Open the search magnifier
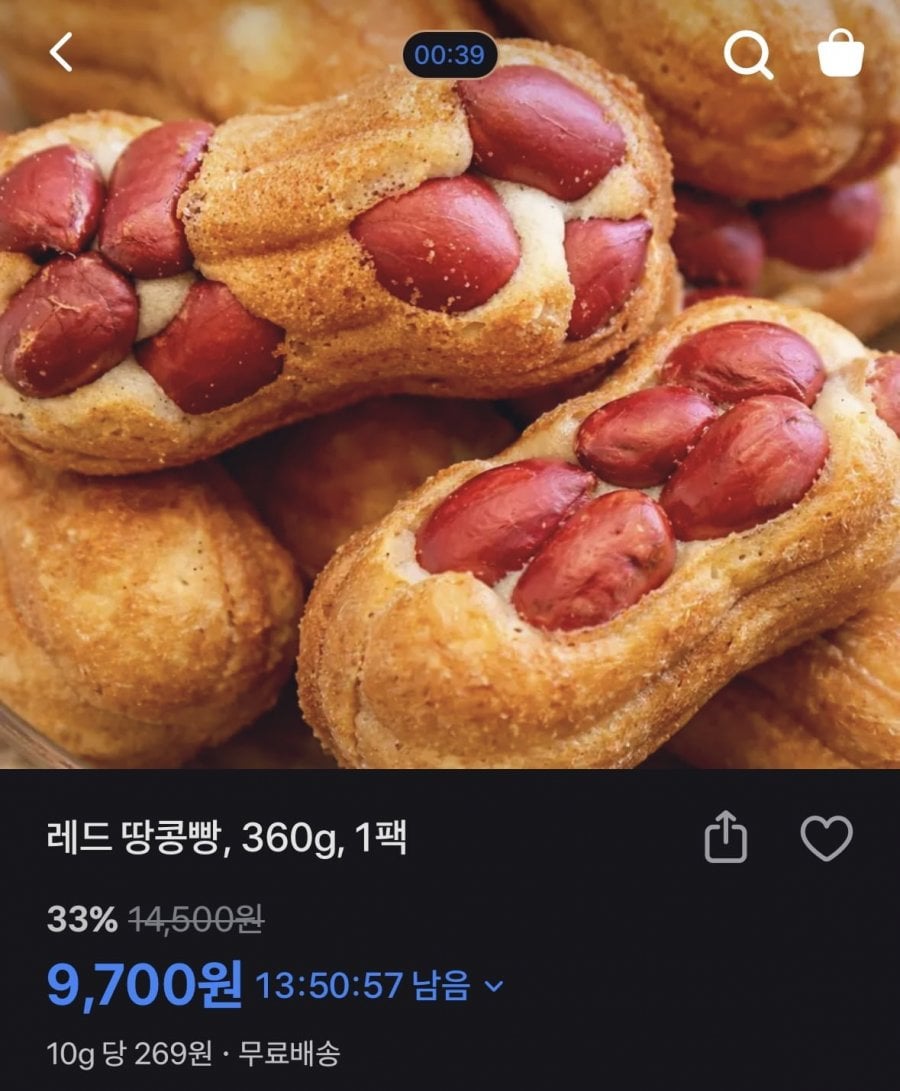 (x=748, y=55)
